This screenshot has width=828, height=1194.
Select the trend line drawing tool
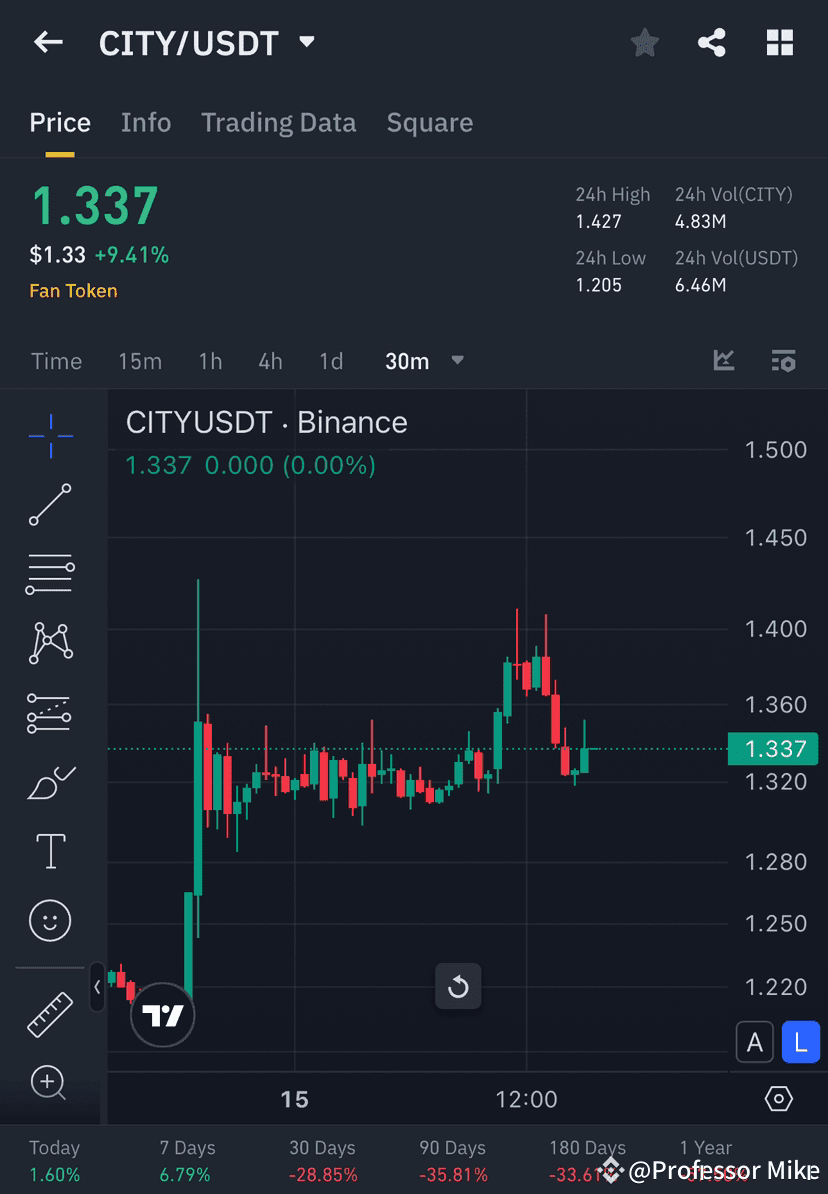50,505
